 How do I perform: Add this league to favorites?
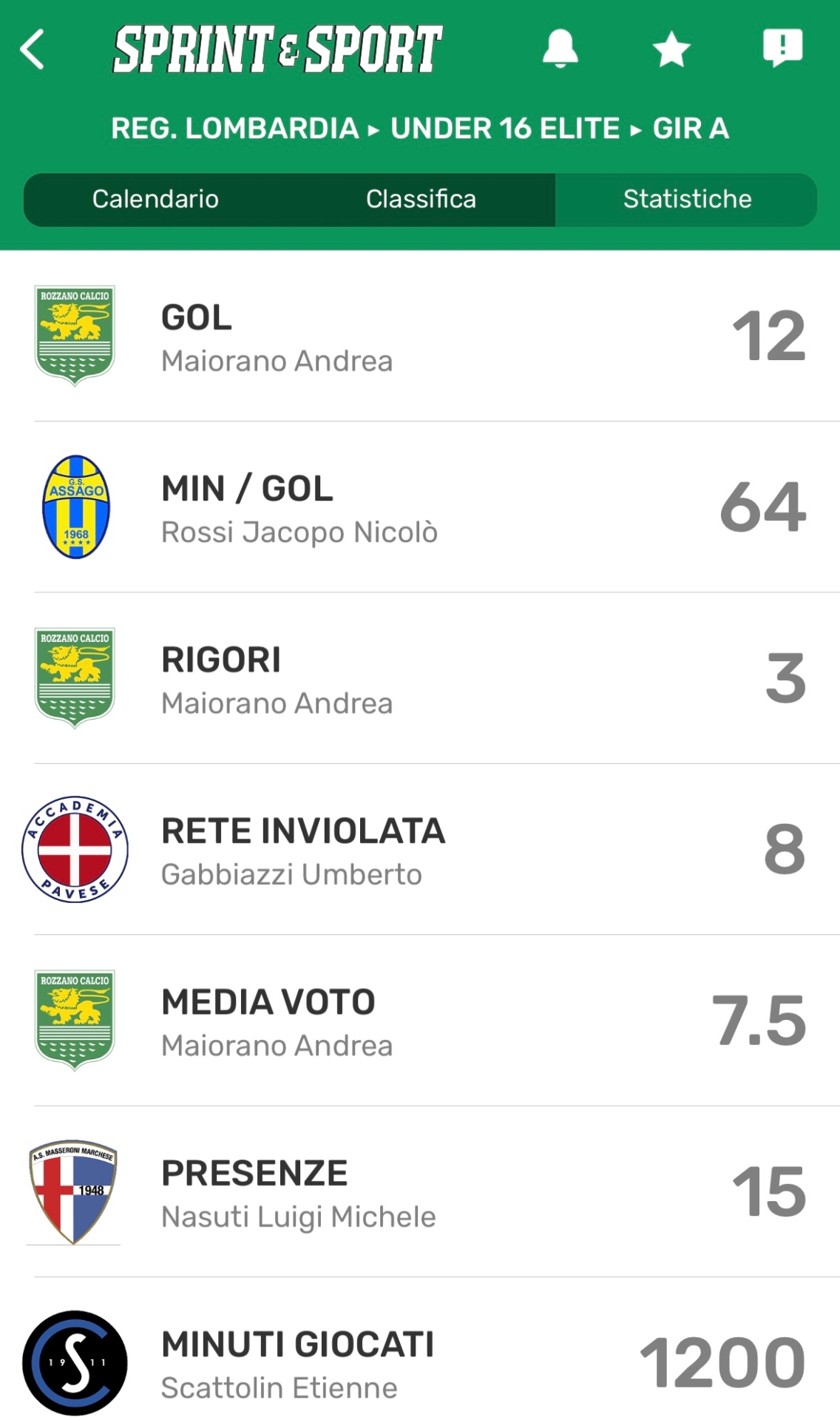point(671,50)
